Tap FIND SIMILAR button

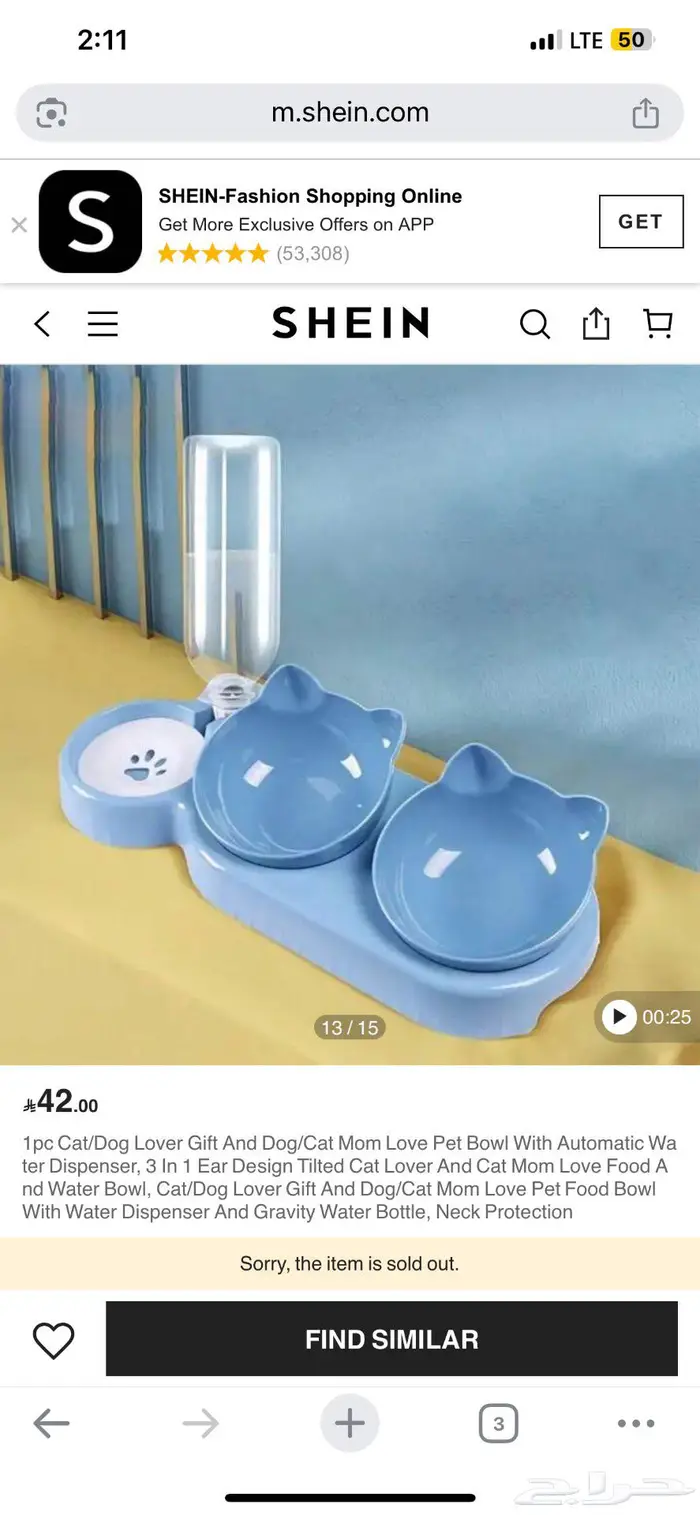pos(391,1339)
